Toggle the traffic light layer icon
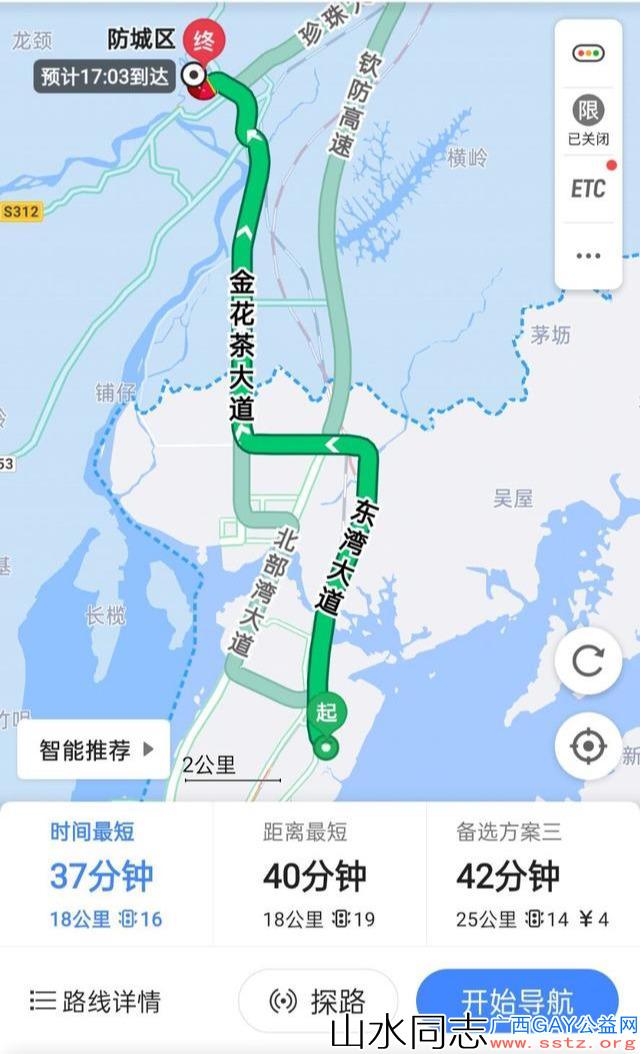640x1054 pixels. point(588,54)
